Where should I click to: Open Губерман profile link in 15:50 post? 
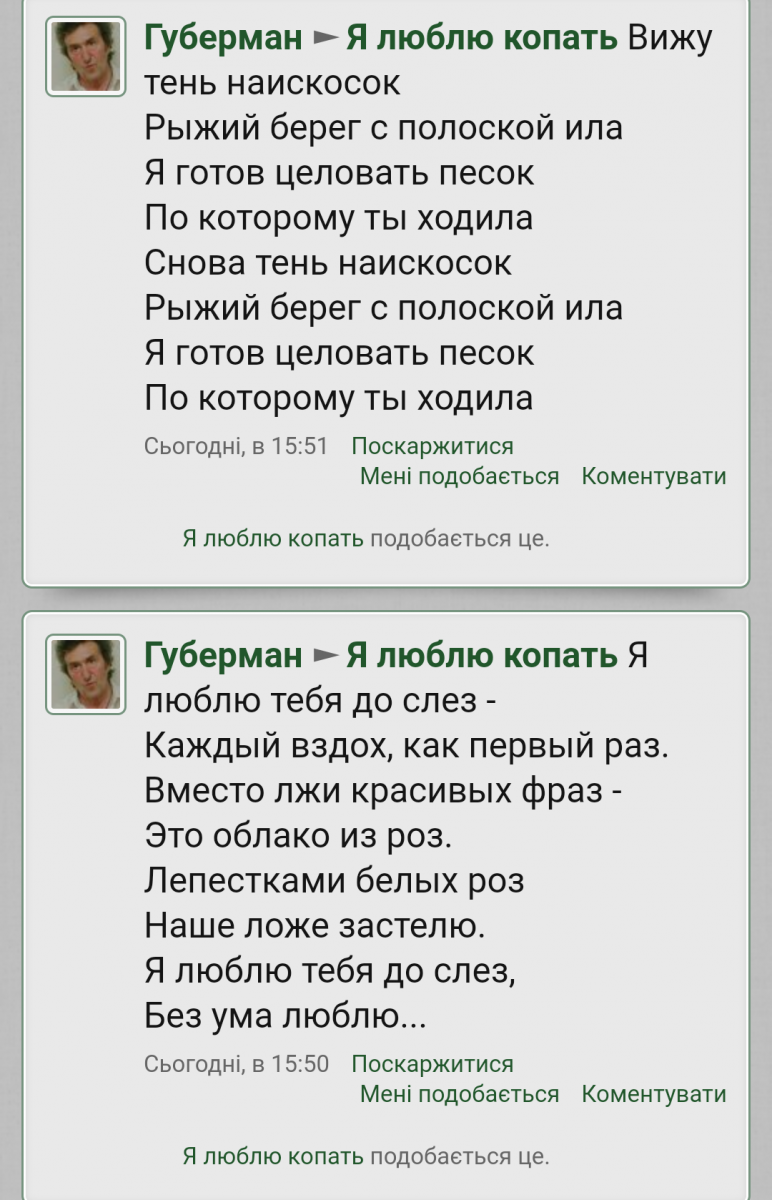coord(223,656)
